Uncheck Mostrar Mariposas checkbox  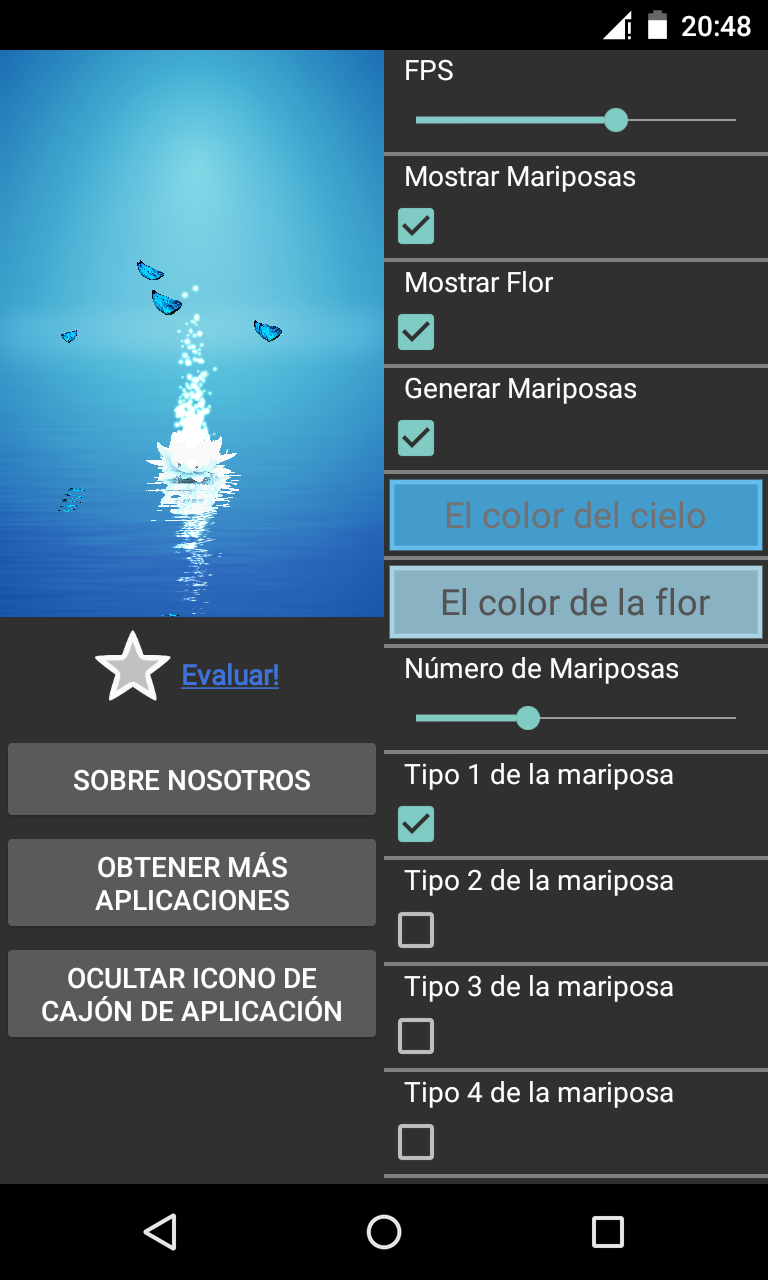click(416, 226)
